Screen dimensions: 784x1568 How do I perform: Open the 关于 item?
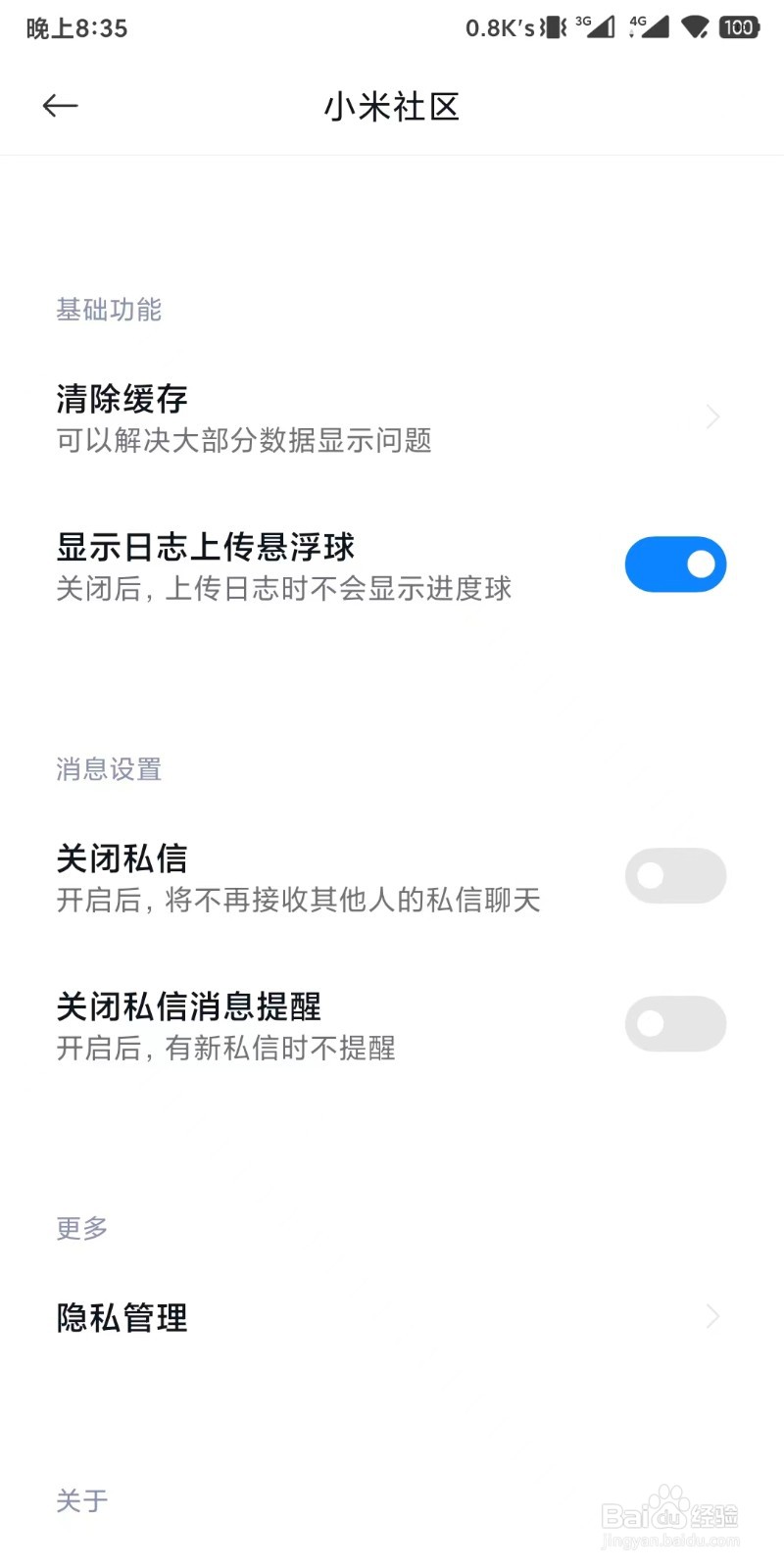(x=80, y=1500)
